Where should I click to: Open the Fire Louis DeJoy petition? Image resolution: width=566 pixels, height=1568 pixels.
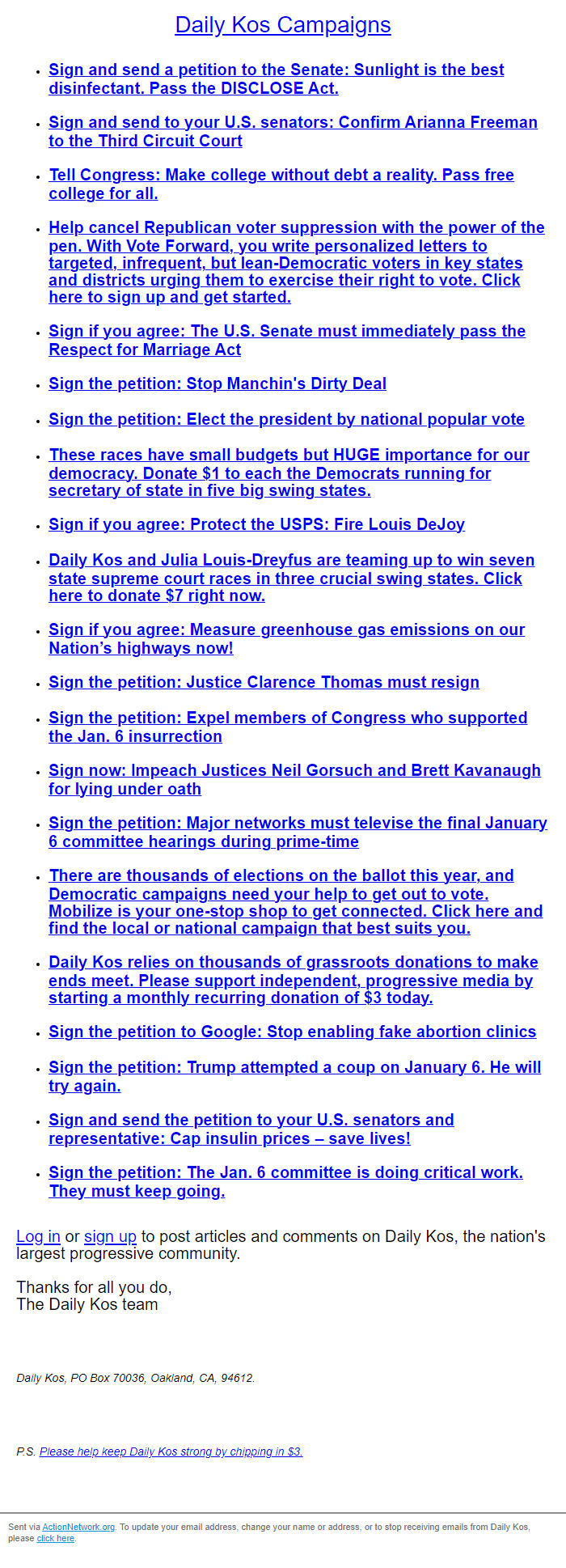(256, 525)
